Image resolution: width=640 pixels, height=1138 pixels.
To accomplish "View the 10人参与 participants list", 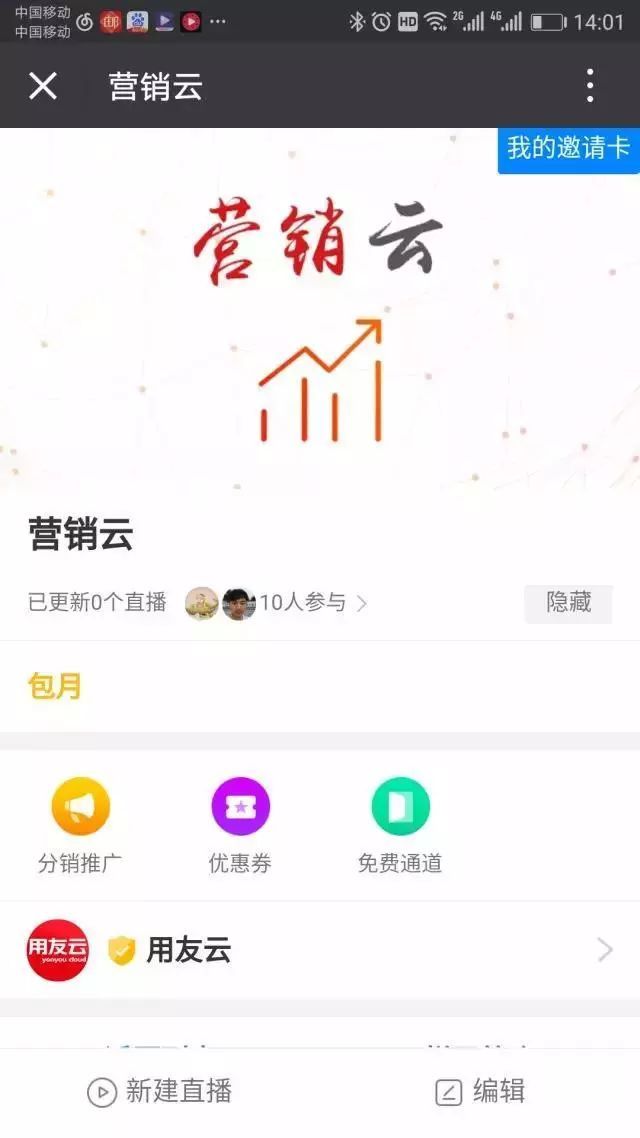I will (303, 603).
